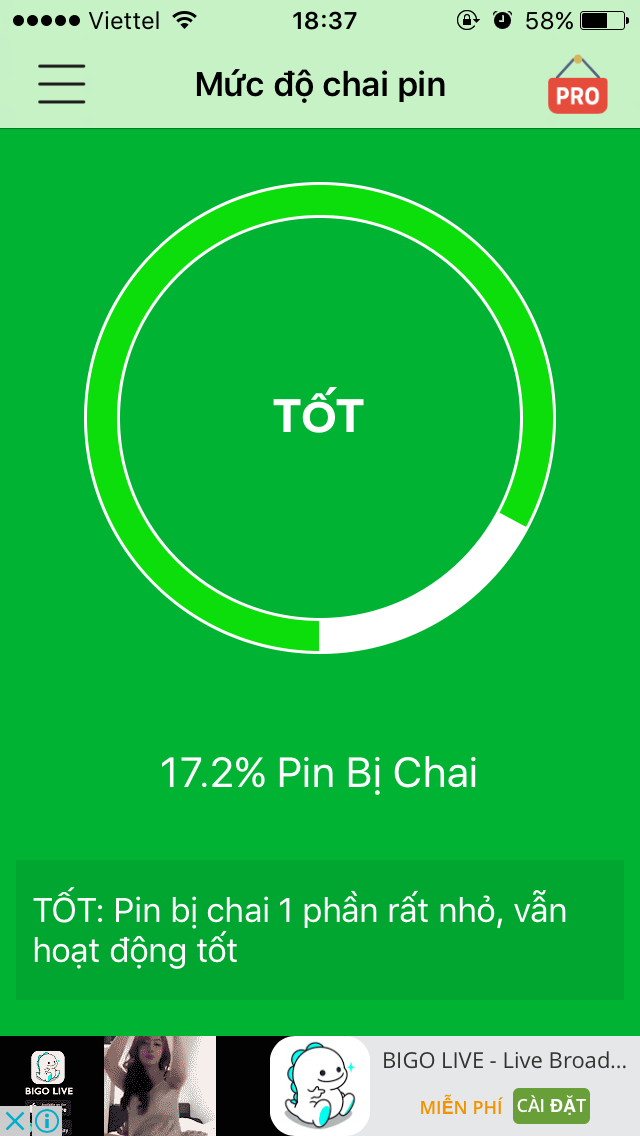Tap CÀI ĐẶT to install BIGO LIVE
Image resolution: width=640 pixels, height=1136 pixels.
tap(551, 1106)
